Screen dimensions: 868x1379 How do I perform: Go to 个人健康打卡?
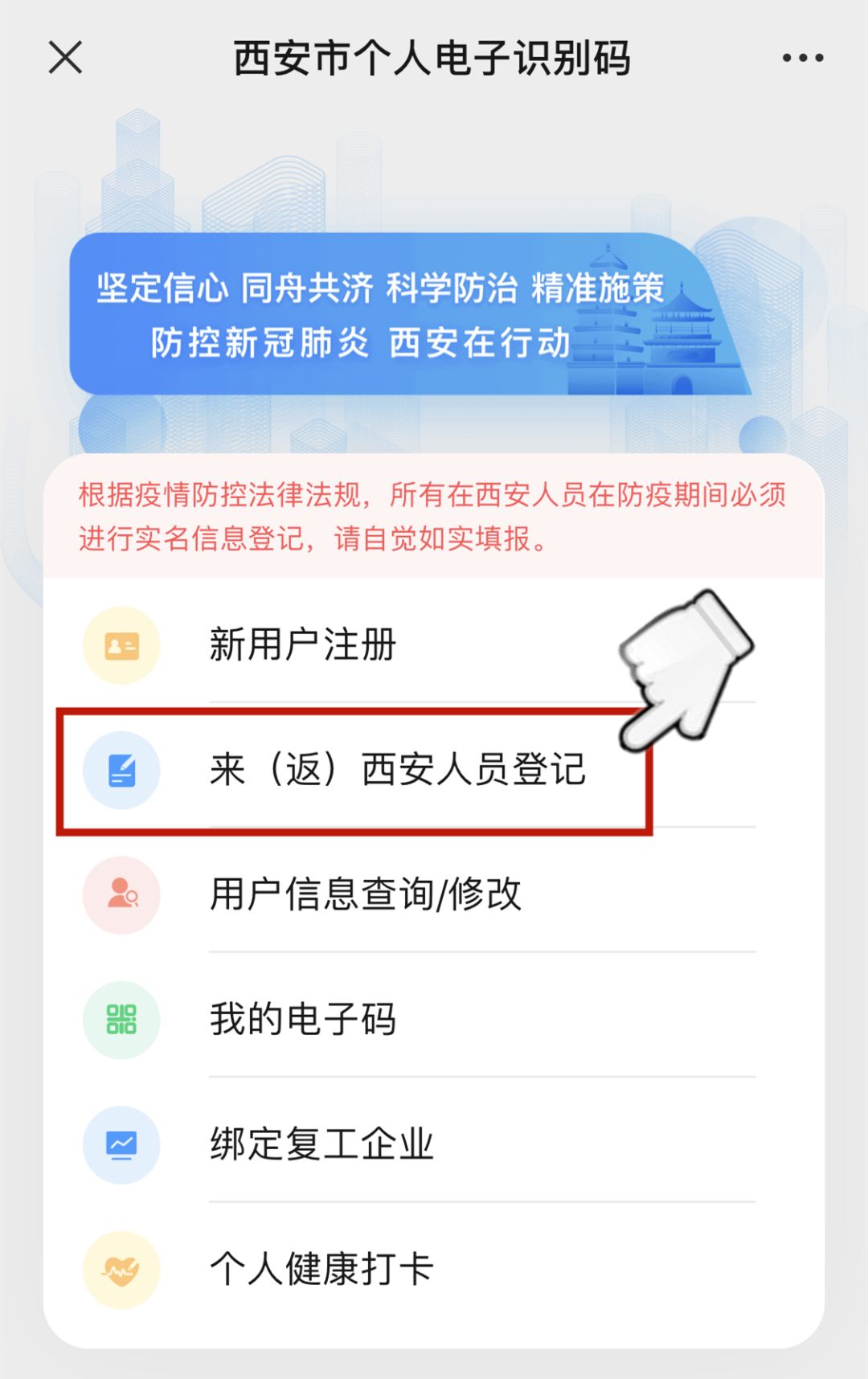pyautogui.click(x=321, y=1269)
